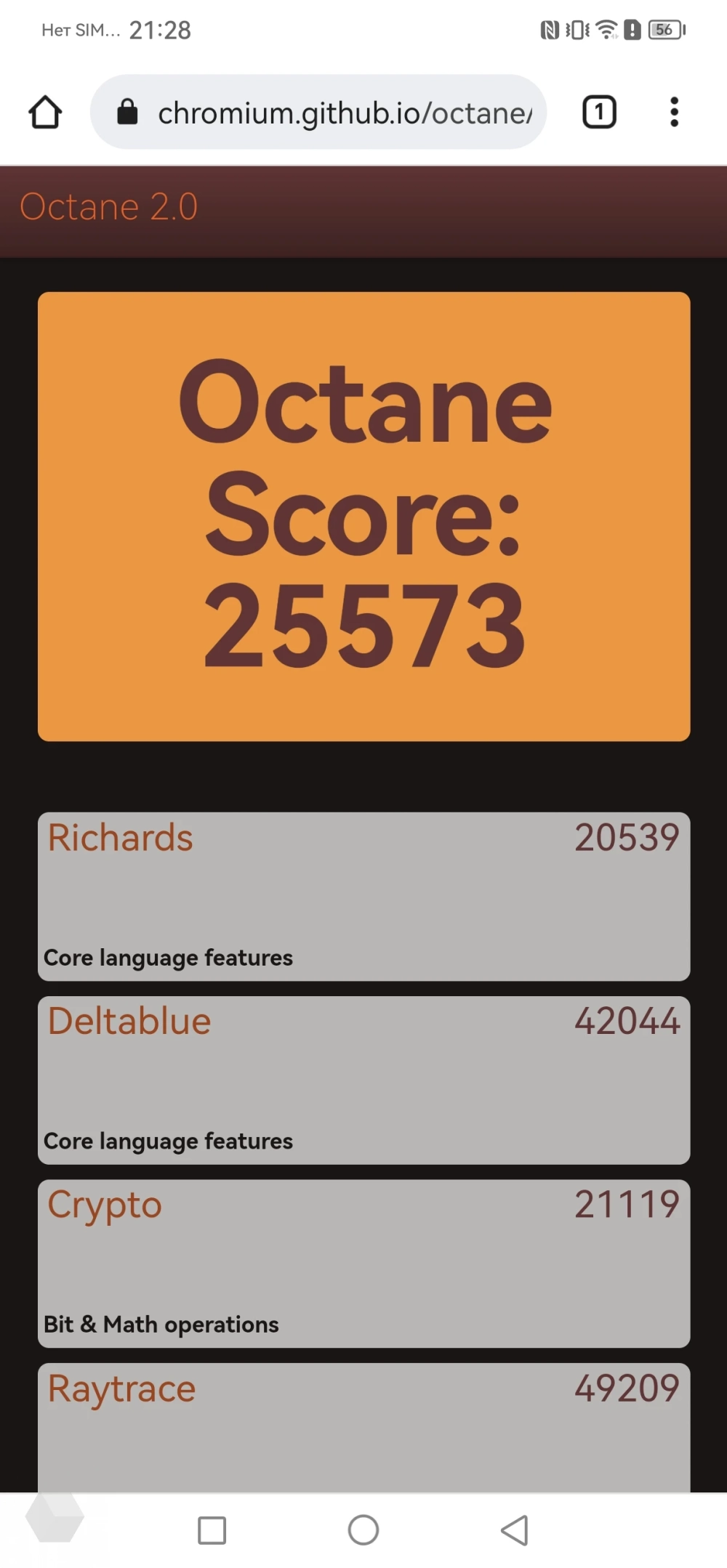Viewport: 727px width, 1568px height.
Task: Tap the Octane Score banner
Action: (363, 516)
